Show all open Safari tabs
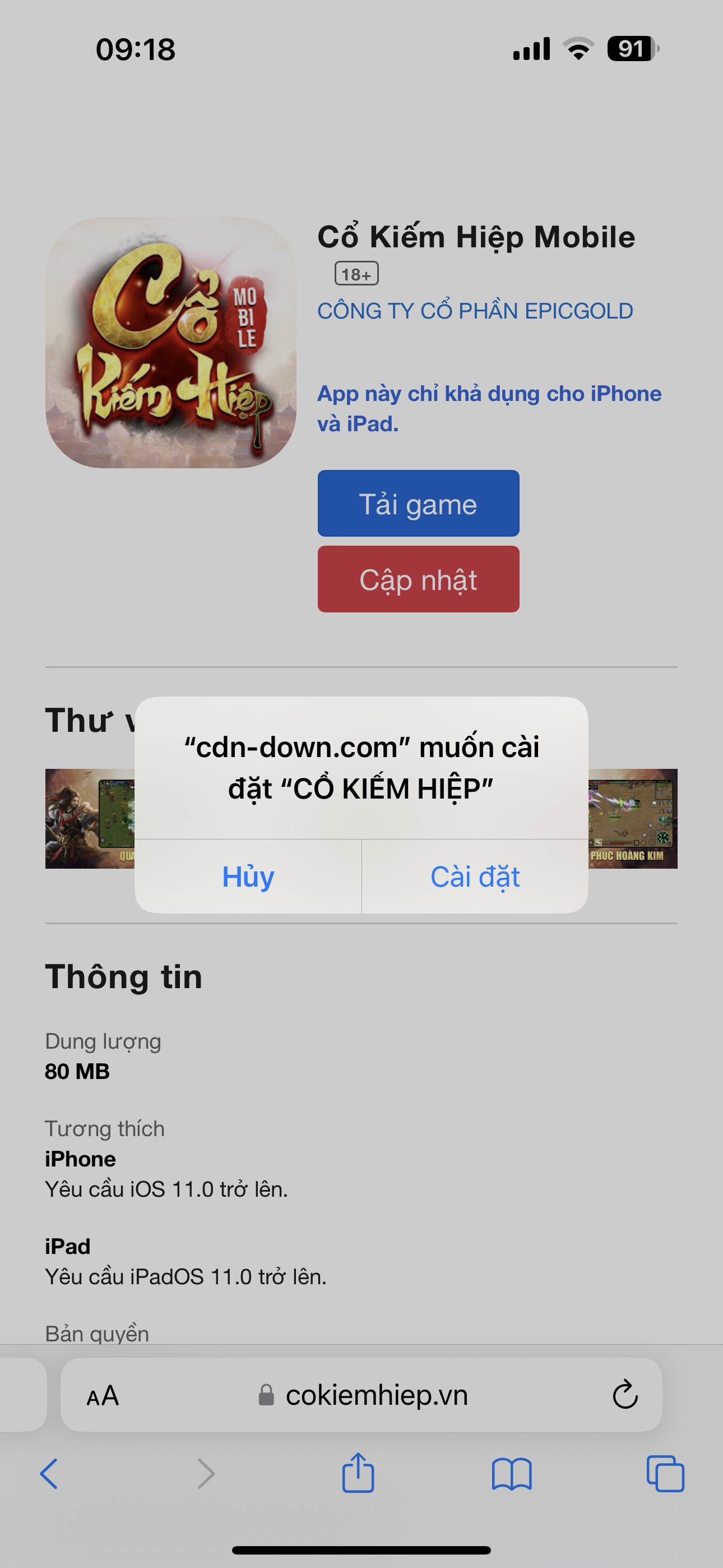The image size is (723, 1568). (x=665, y=1474)
